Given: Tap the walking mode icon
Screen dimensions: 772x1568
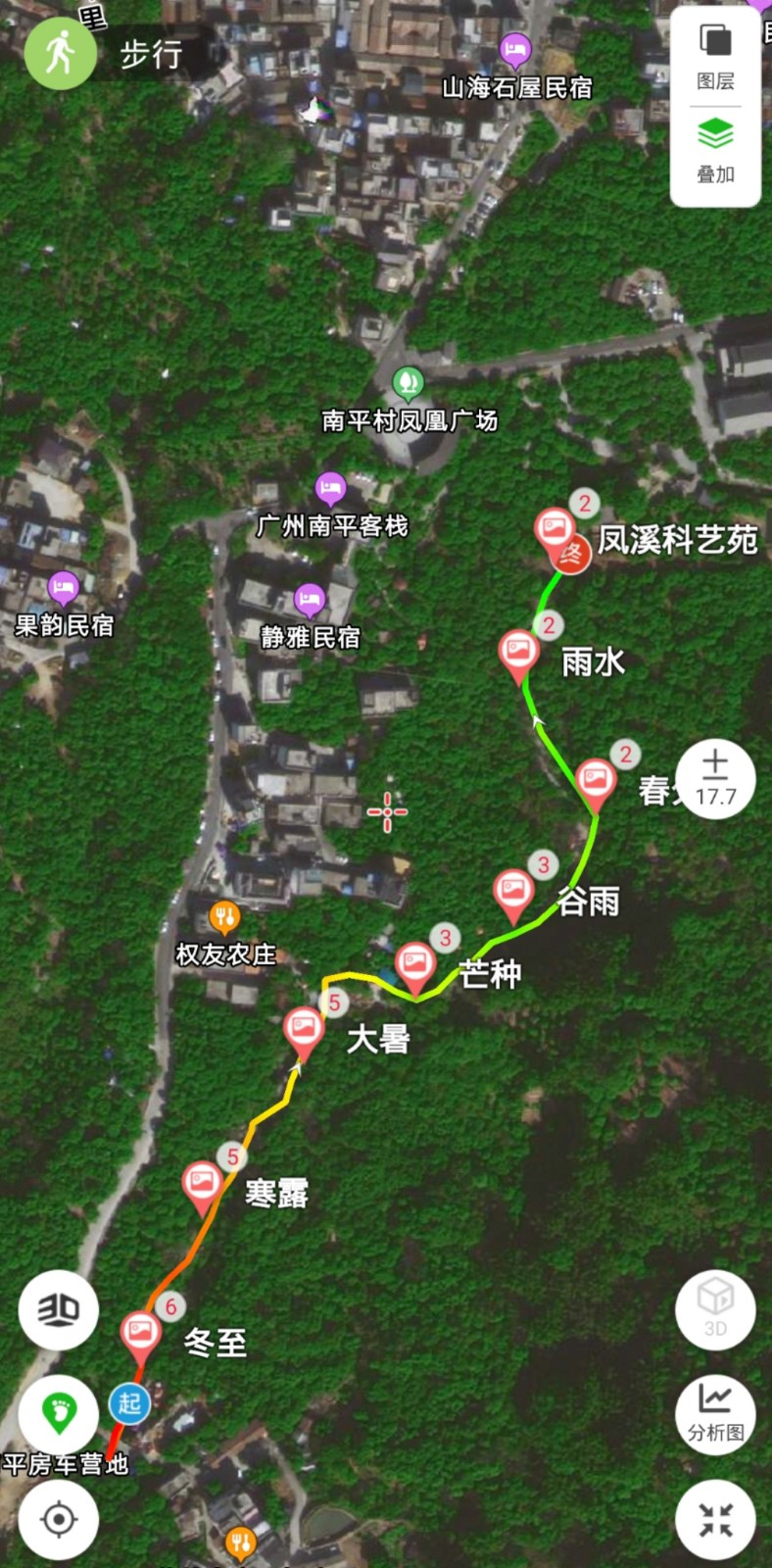Looking at the screenshot, I should click(60, 53).
